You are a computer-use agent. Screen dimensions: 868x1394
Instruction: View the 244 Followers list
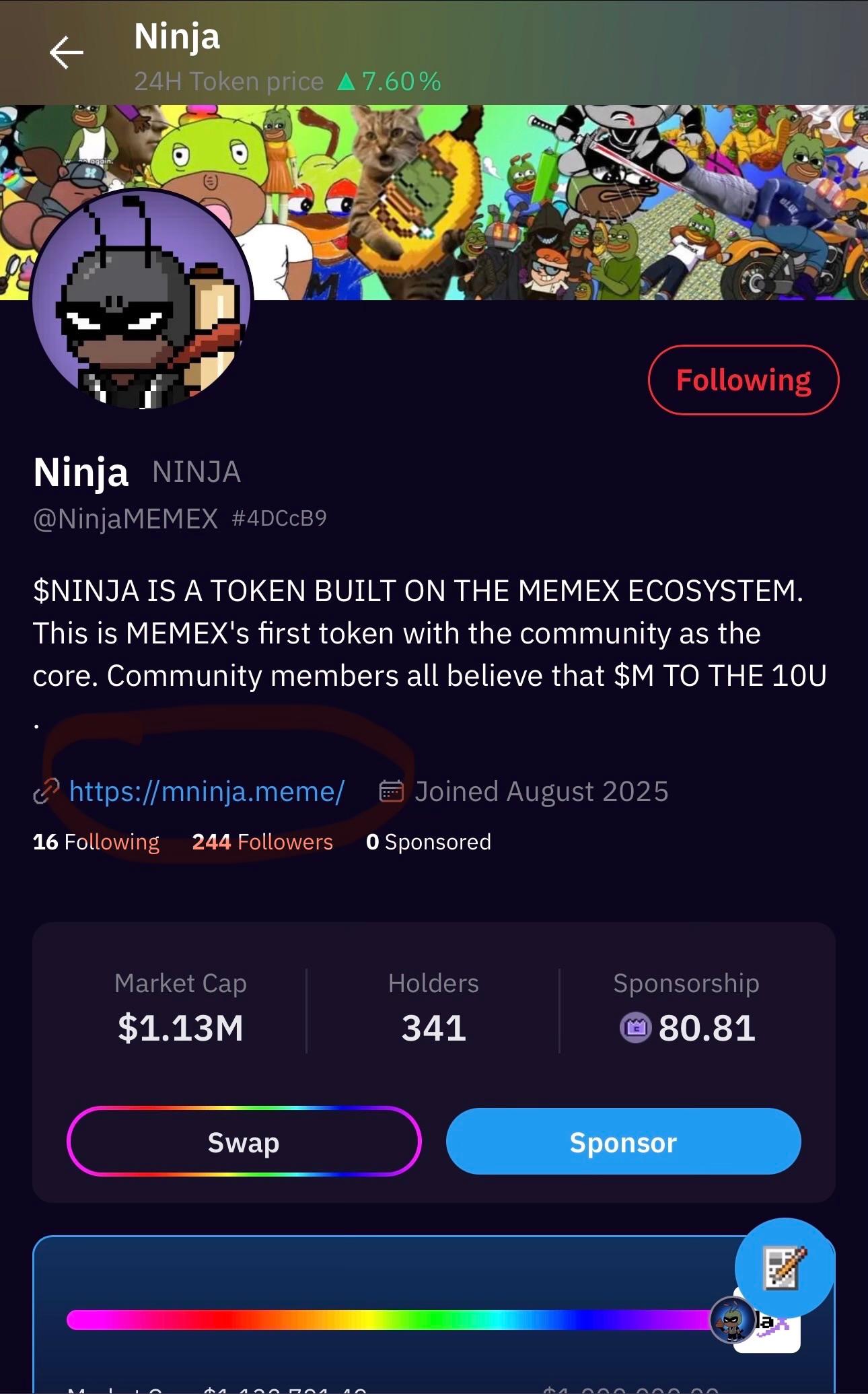262,842
